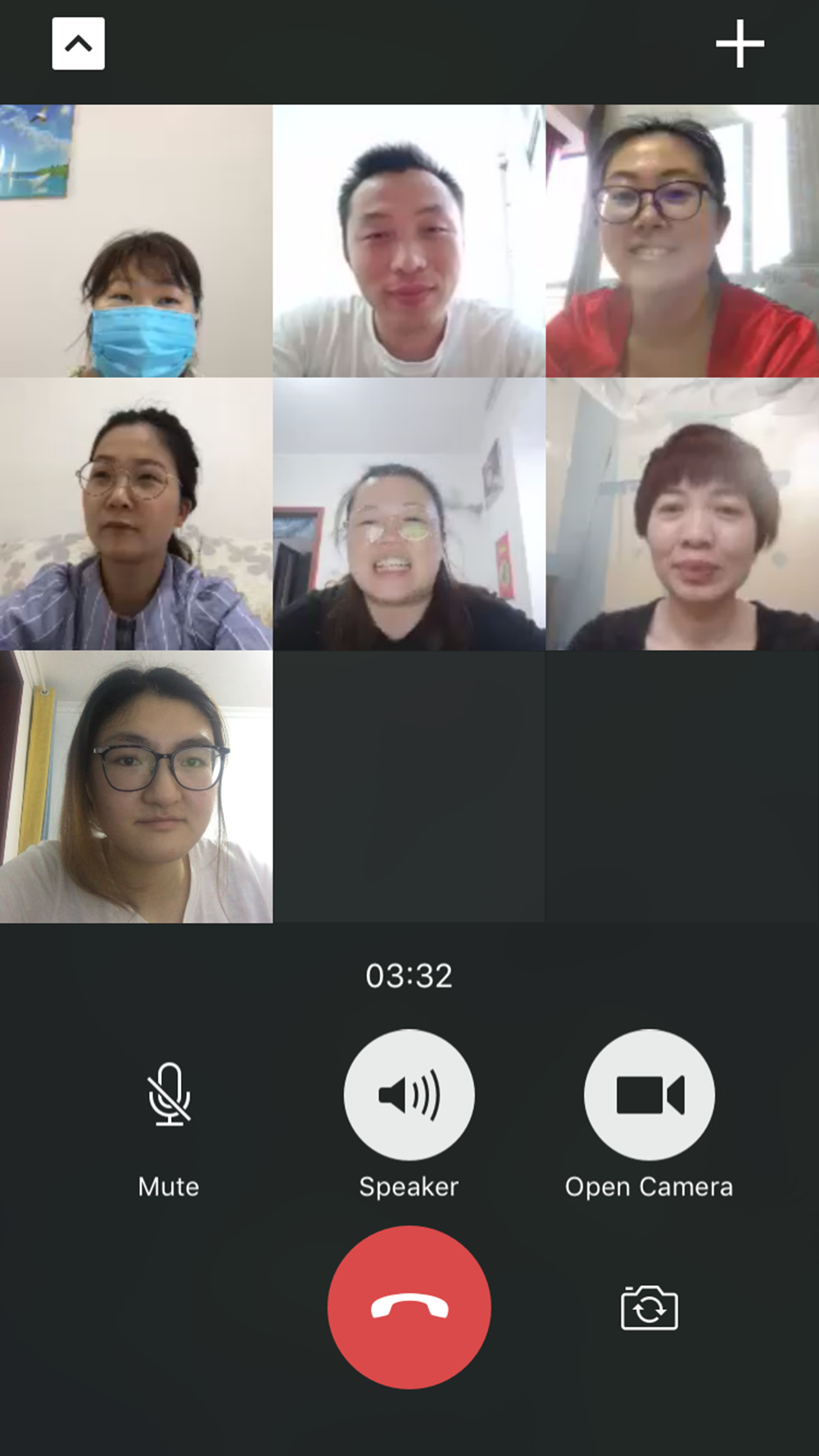Tap the Open Camera button

(x=649, y=1095)
